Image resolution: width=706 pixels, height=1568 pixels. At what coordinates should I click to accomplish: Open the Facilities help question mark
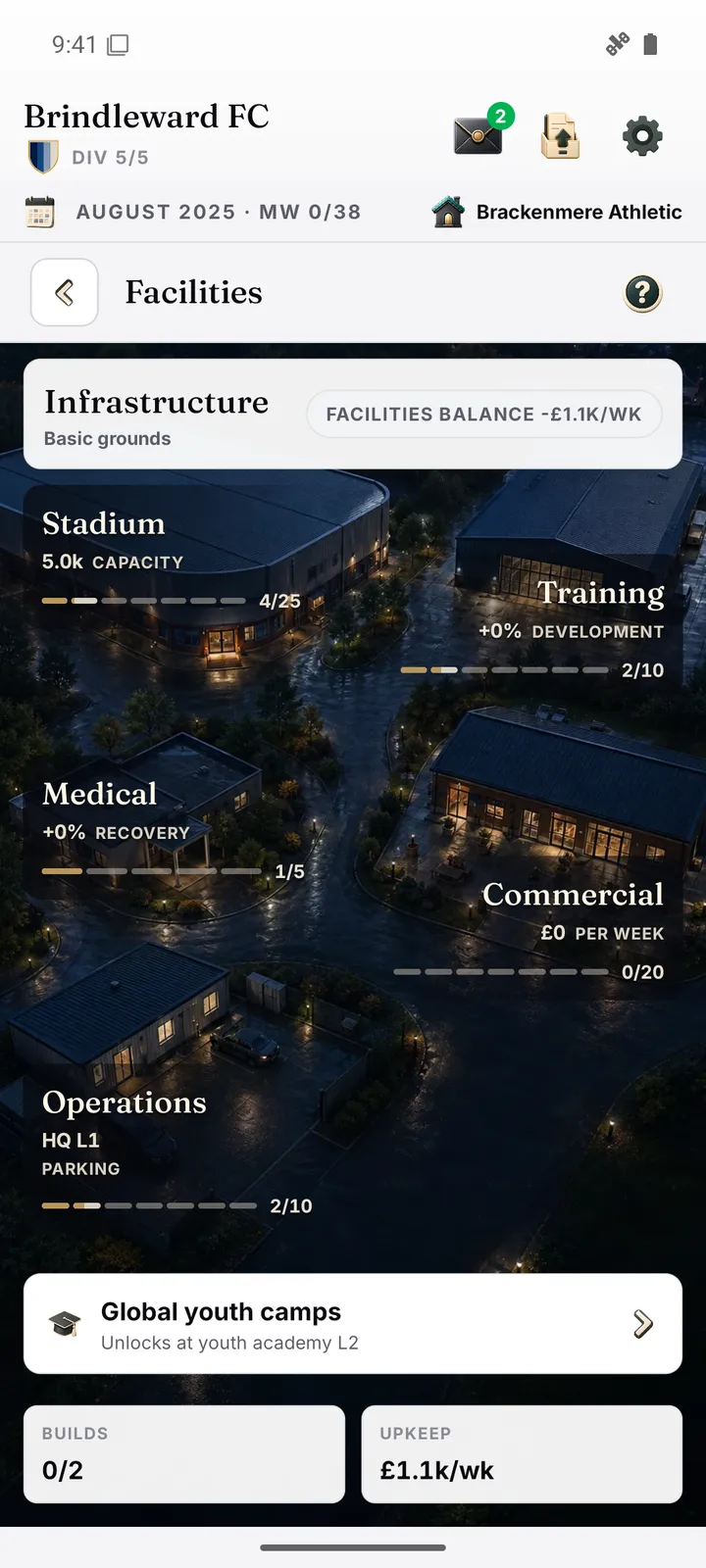coord(643,292)
